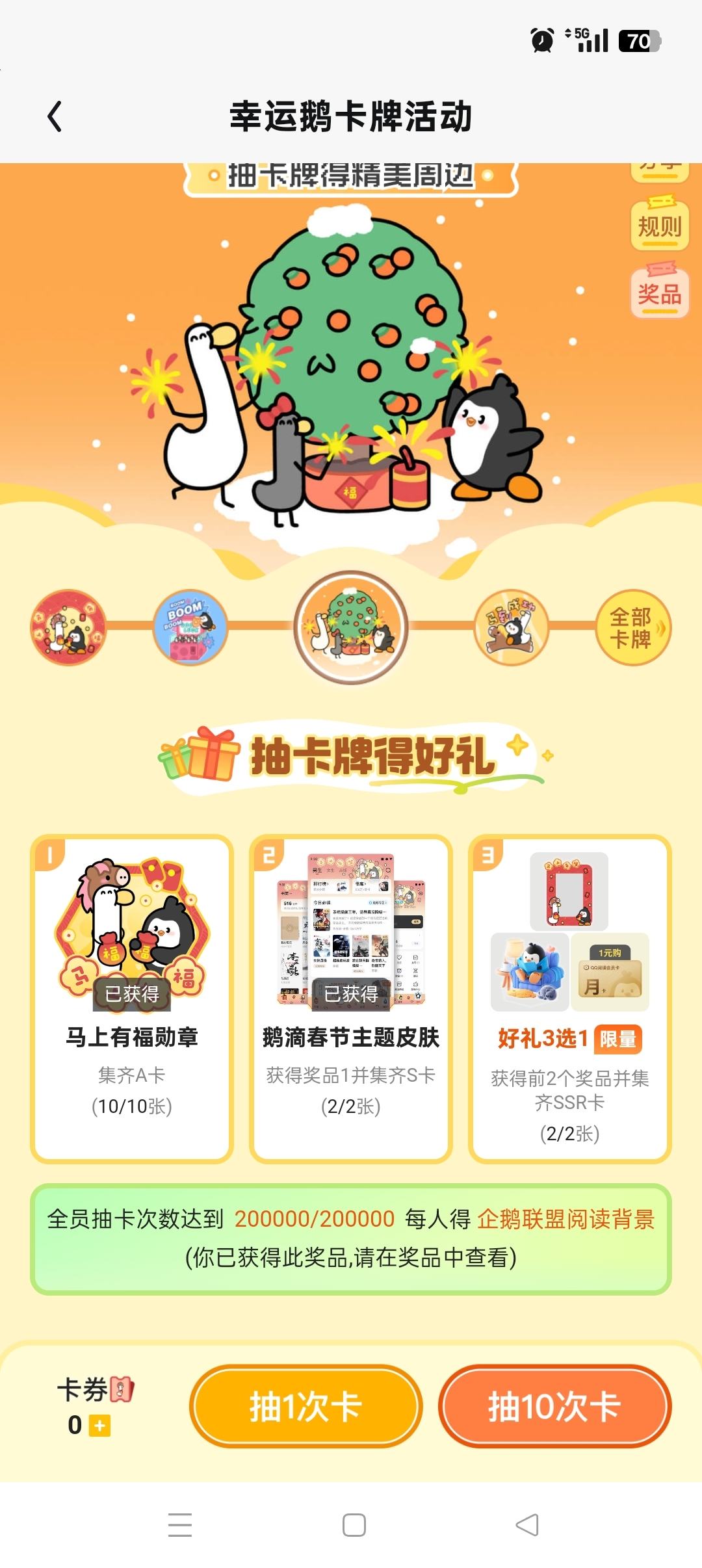Image resolution: width=702 pixels, height=1568 pixels.
Task: Select the 马到成功 card thumbnail
Action: [512, 627]
